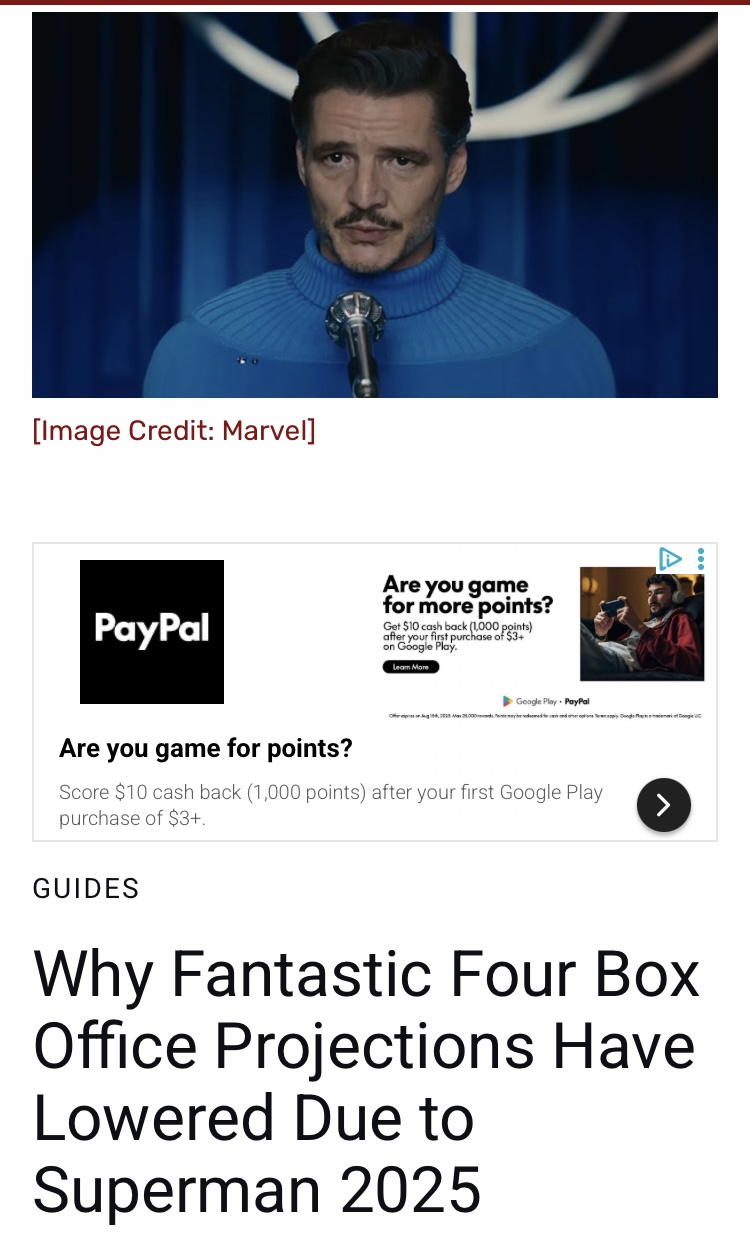Open the 'Are you game for points?' ad
The image size is (750, 1243).
(x=206, y=748)
